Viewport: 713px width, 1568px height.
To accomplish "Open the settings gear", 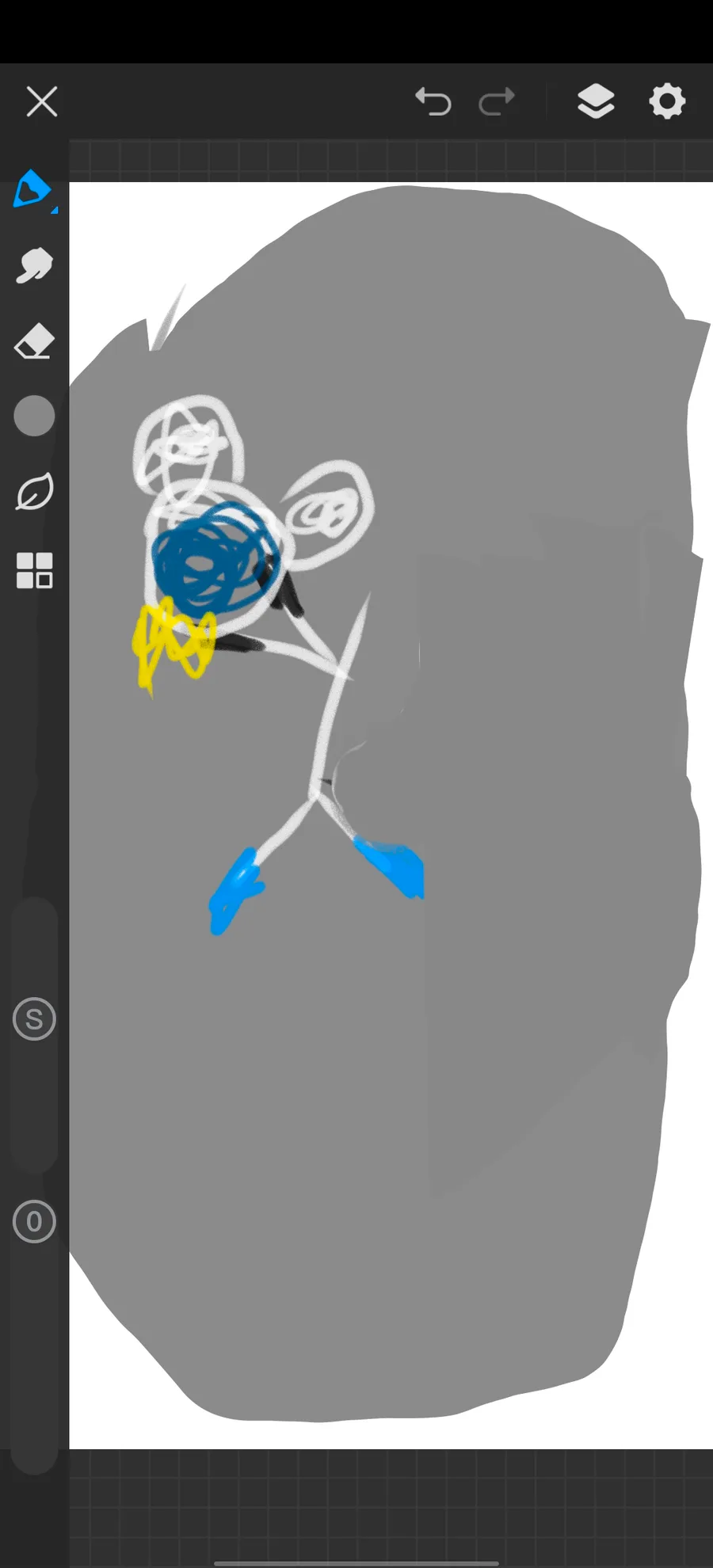I will (667, 101).
